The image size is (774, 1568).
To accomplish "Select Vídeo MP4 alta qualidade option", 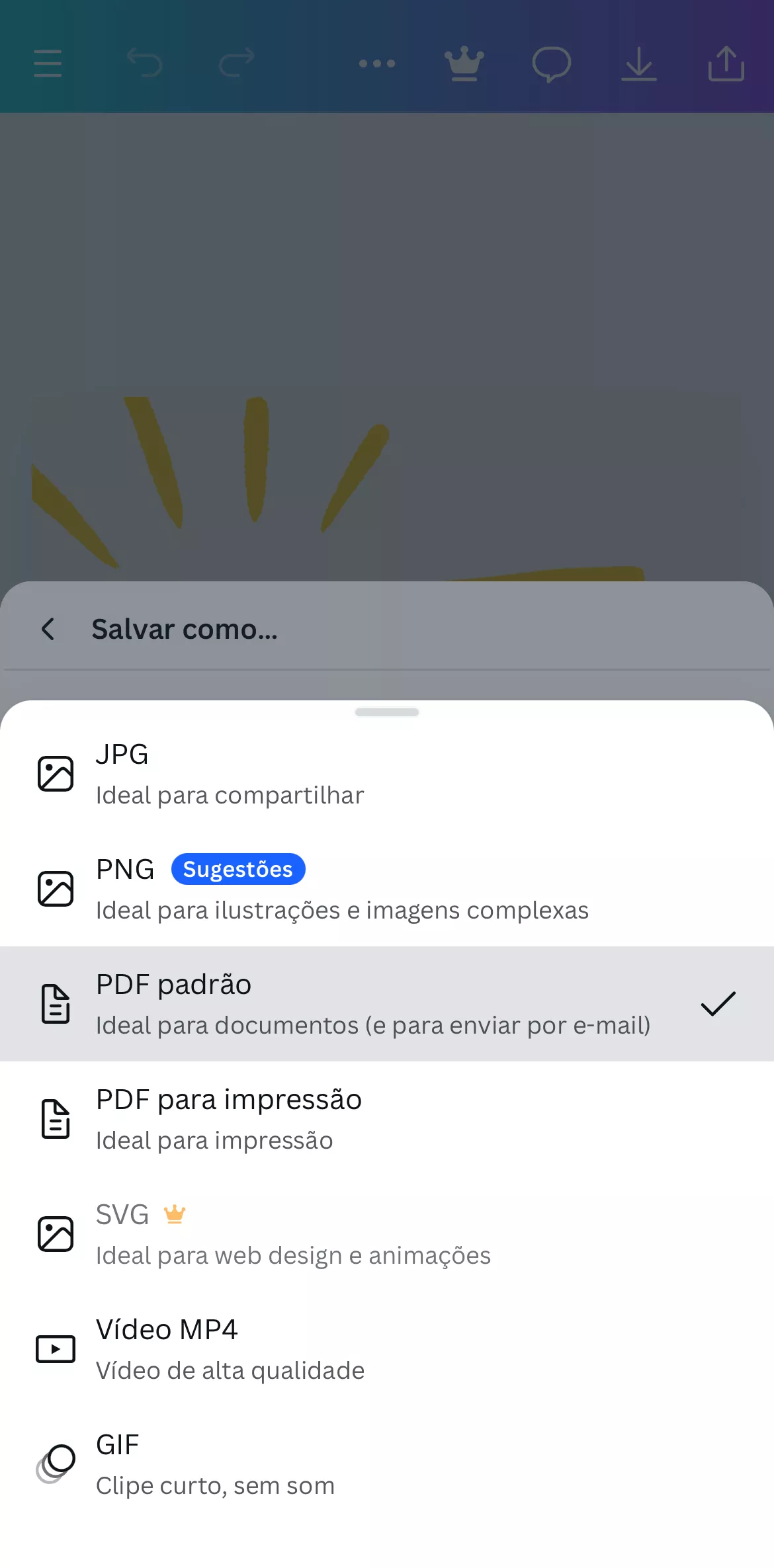I will point(387,1349).
